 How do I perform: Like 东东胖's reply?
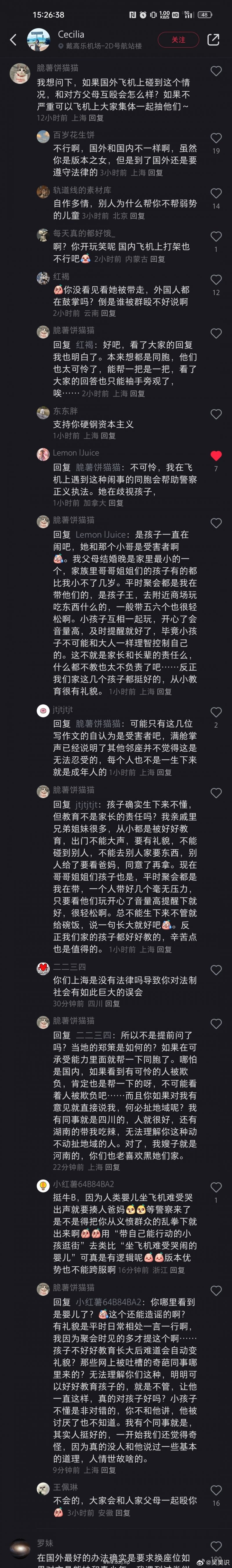click(x=215, y=414)
